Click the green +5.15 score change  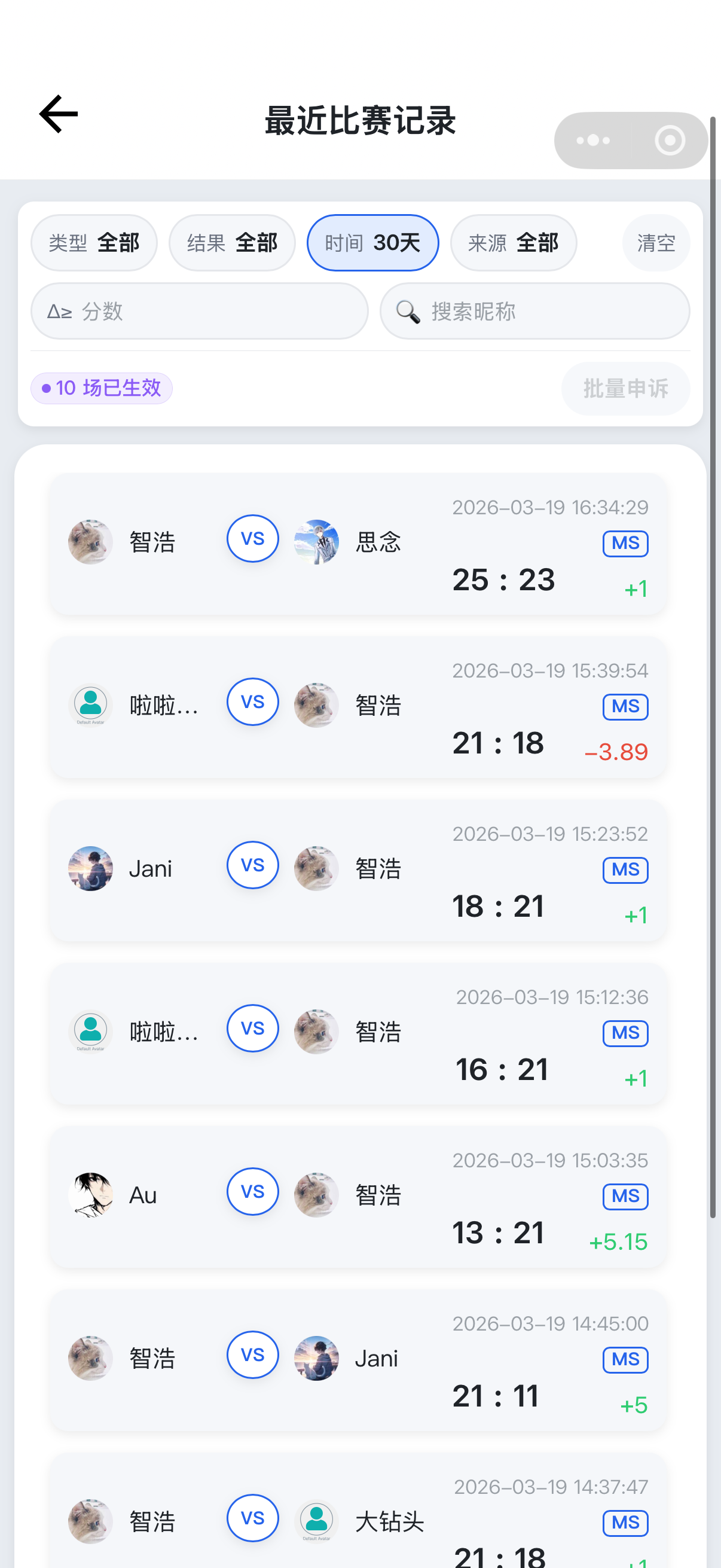[618, 1241]
